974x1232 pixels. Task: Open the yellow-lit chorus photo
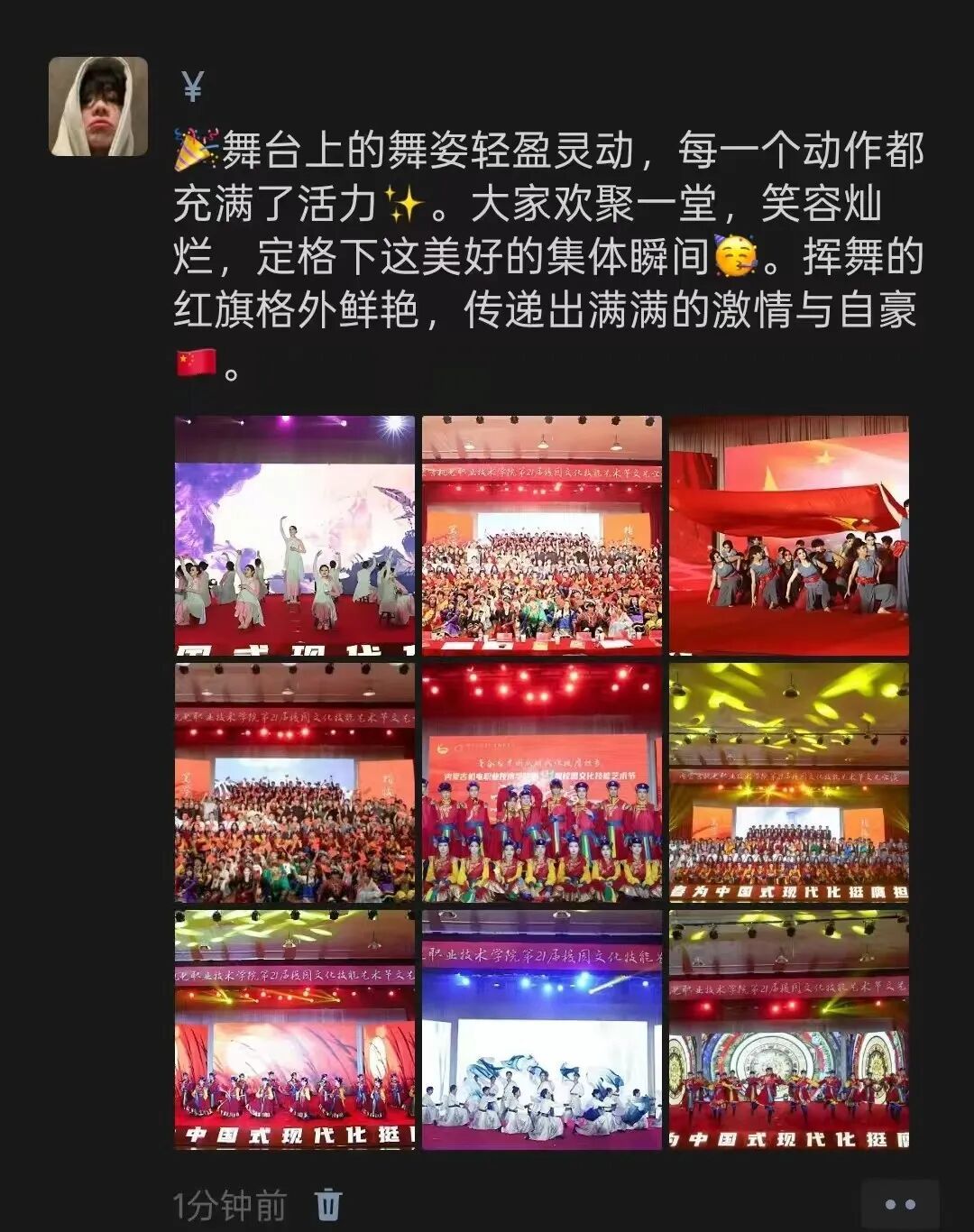click(x=789, y=782)
